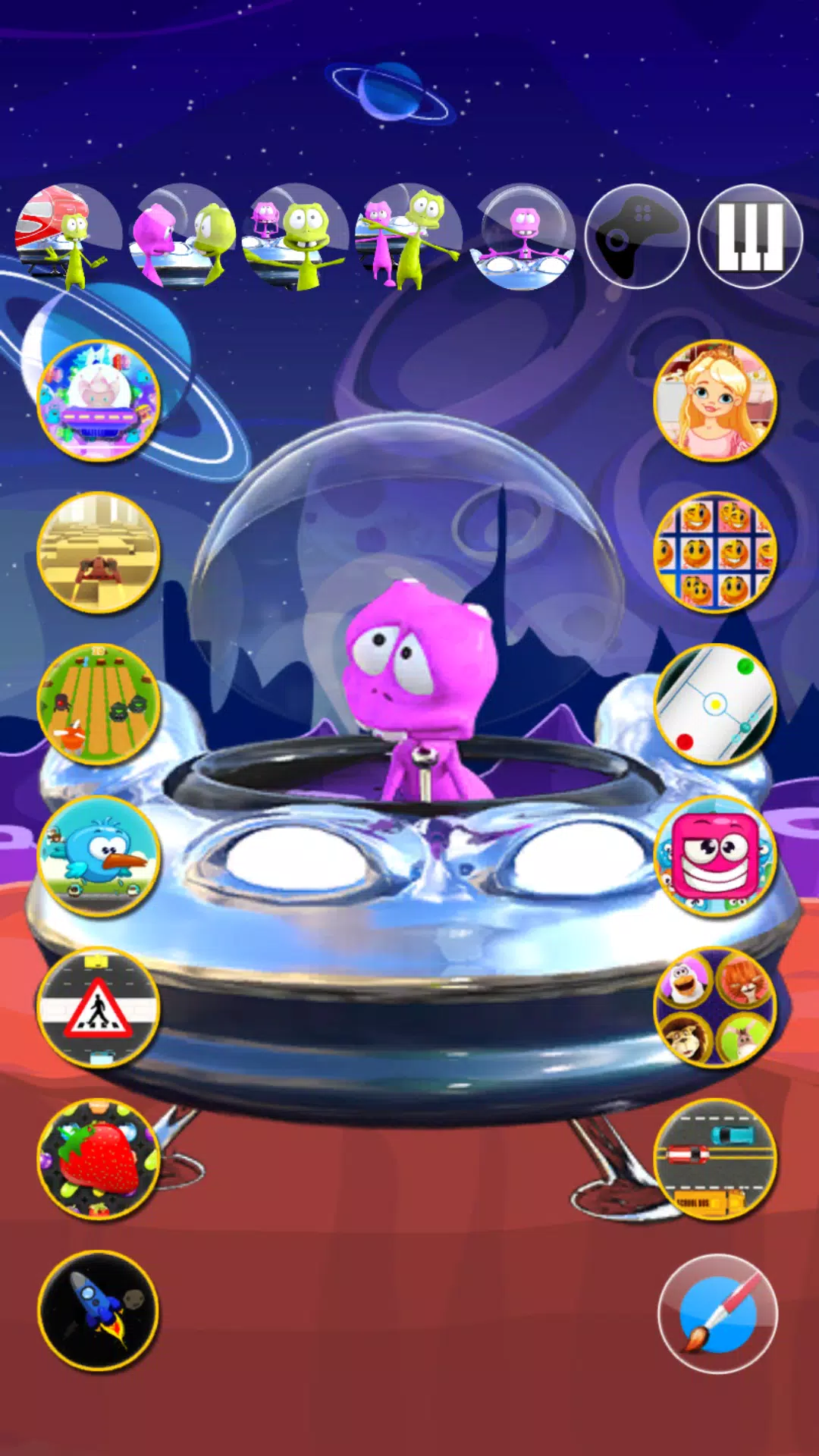Play the checkered road racing game
This screenshot has height=1456, width=819.
coord(99,552)
